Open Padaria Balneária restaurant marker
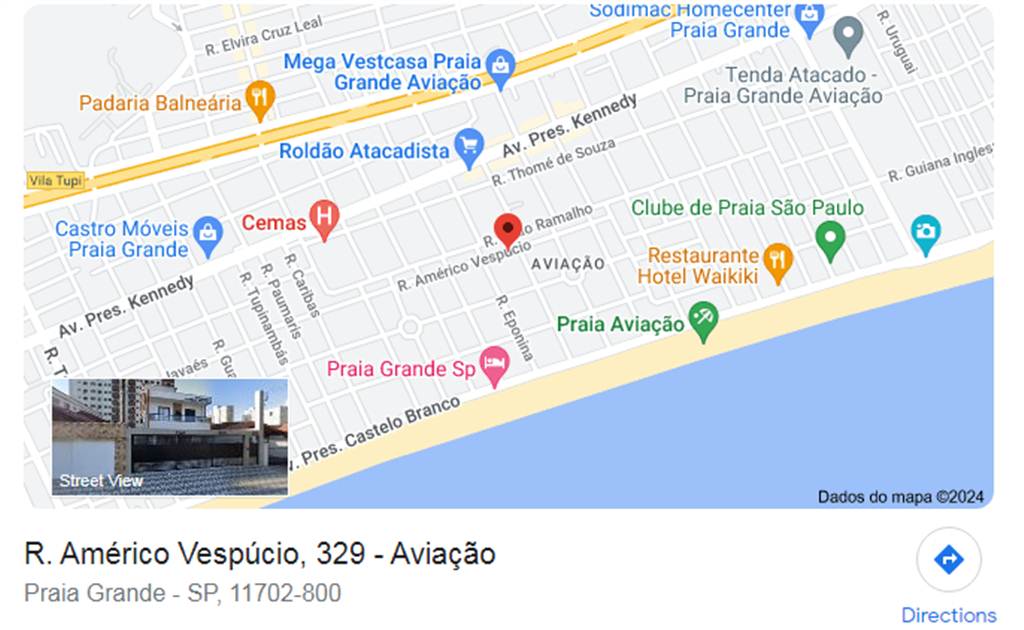 click(260, 99)
